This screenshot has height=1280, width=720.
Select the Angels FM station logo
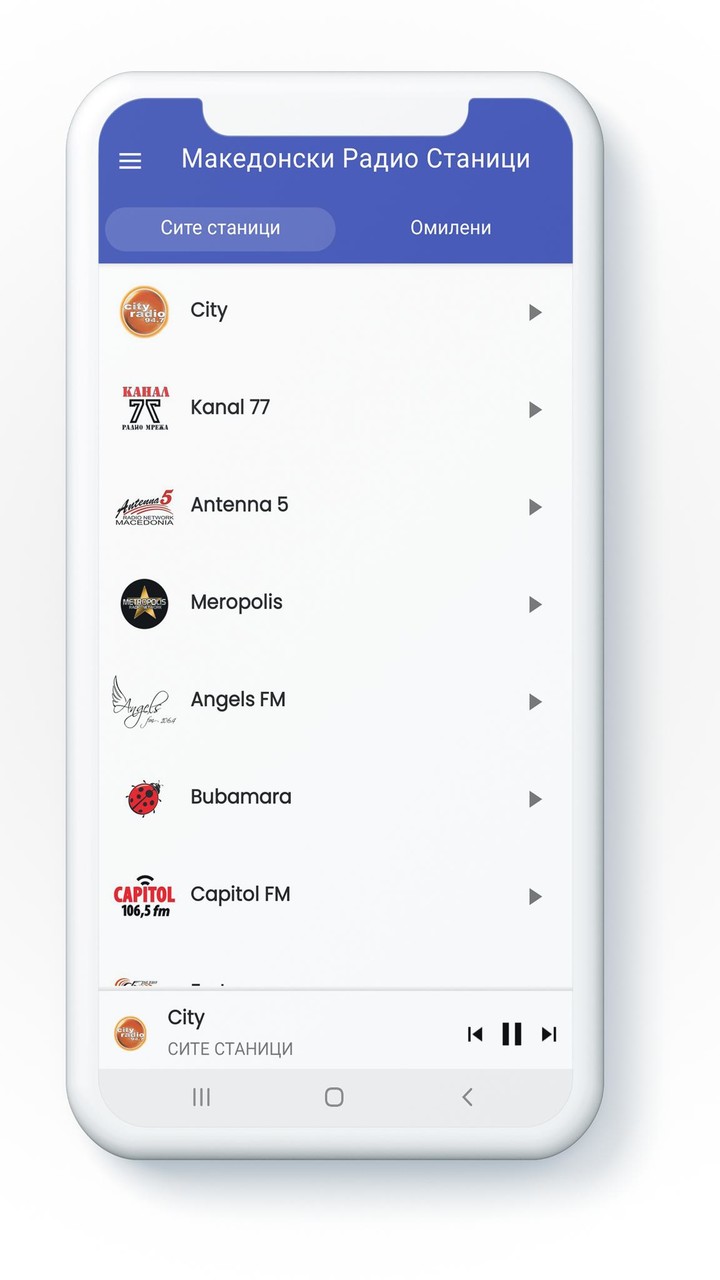click(x=143, y=701)
